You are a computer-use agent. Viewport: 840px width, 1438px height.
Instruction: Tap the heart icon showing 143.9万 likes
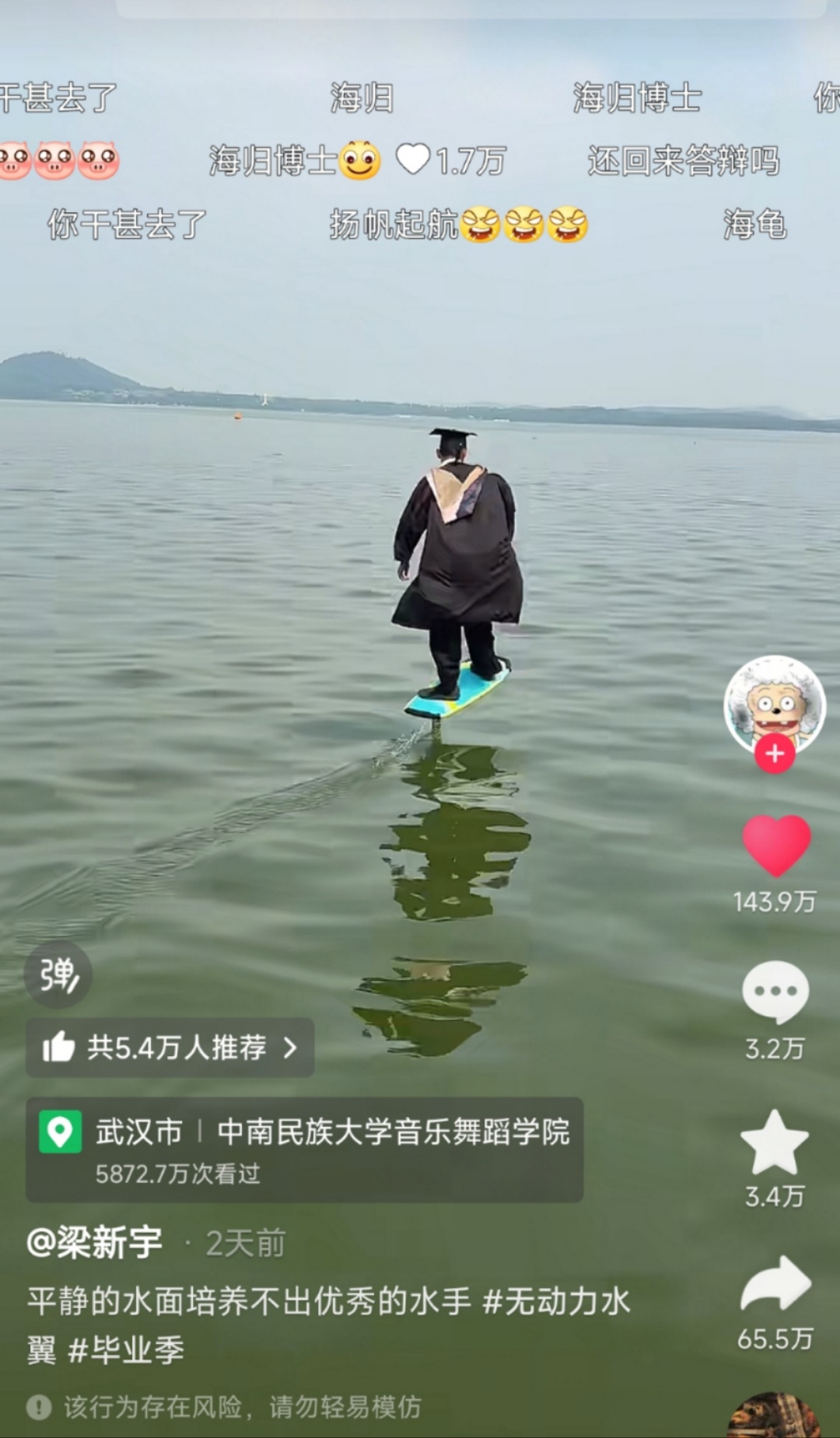tap(776, 846)
